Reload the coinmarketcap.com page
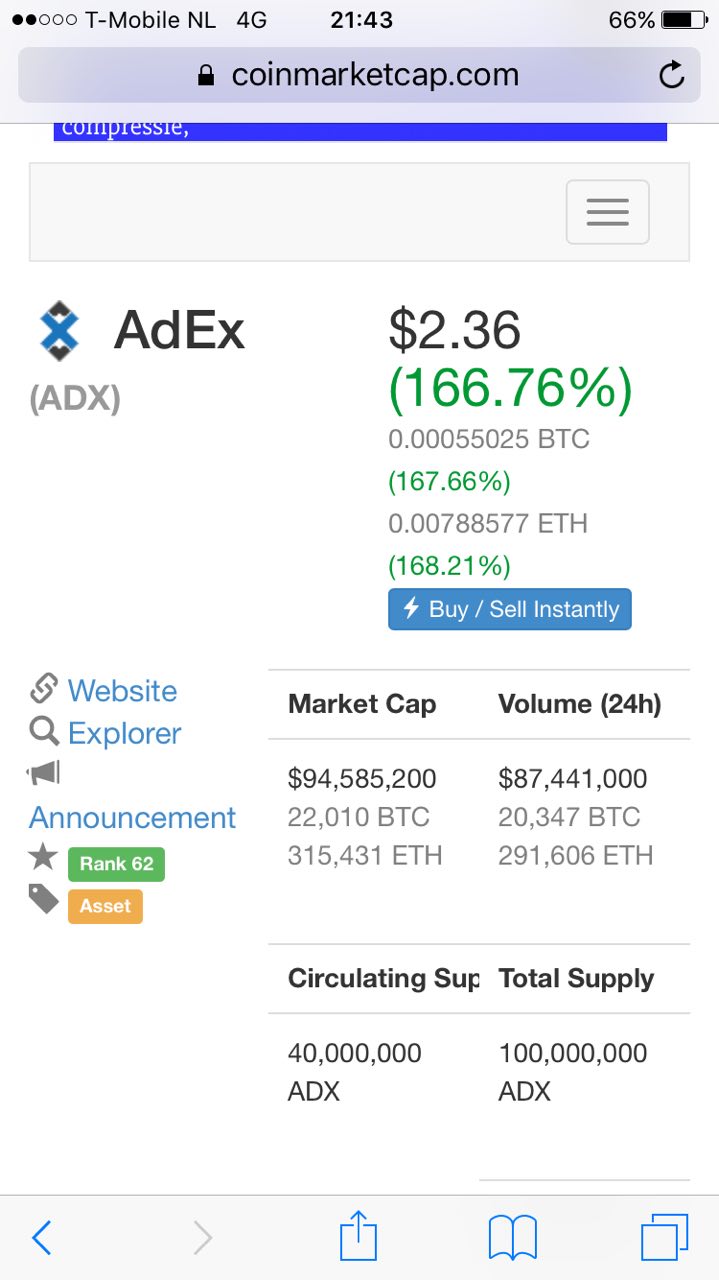 (672, 75)
